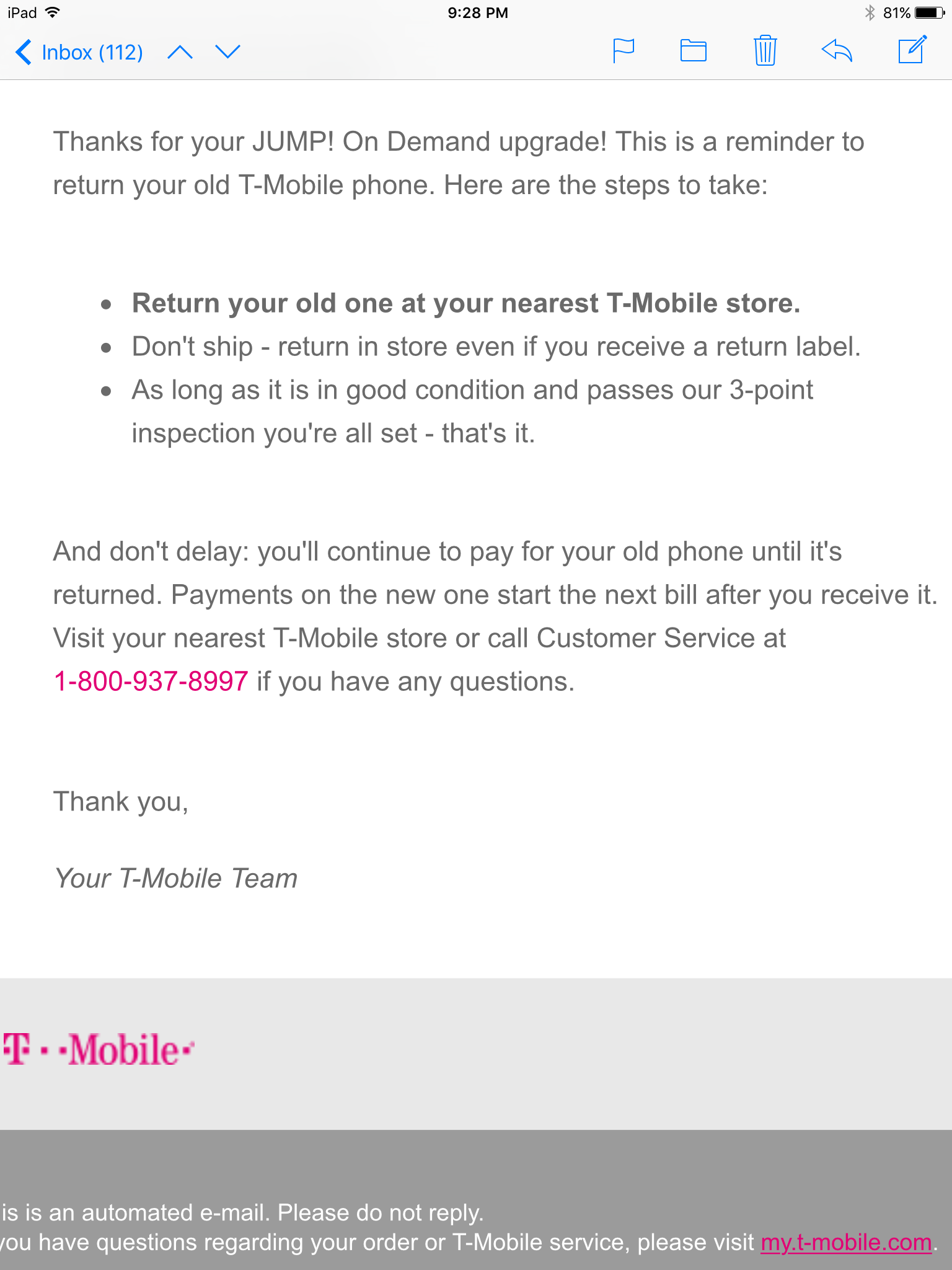The image size is (952, 1270).
Task: Delete this email with the trash icon
Action: tap(765, 50)
